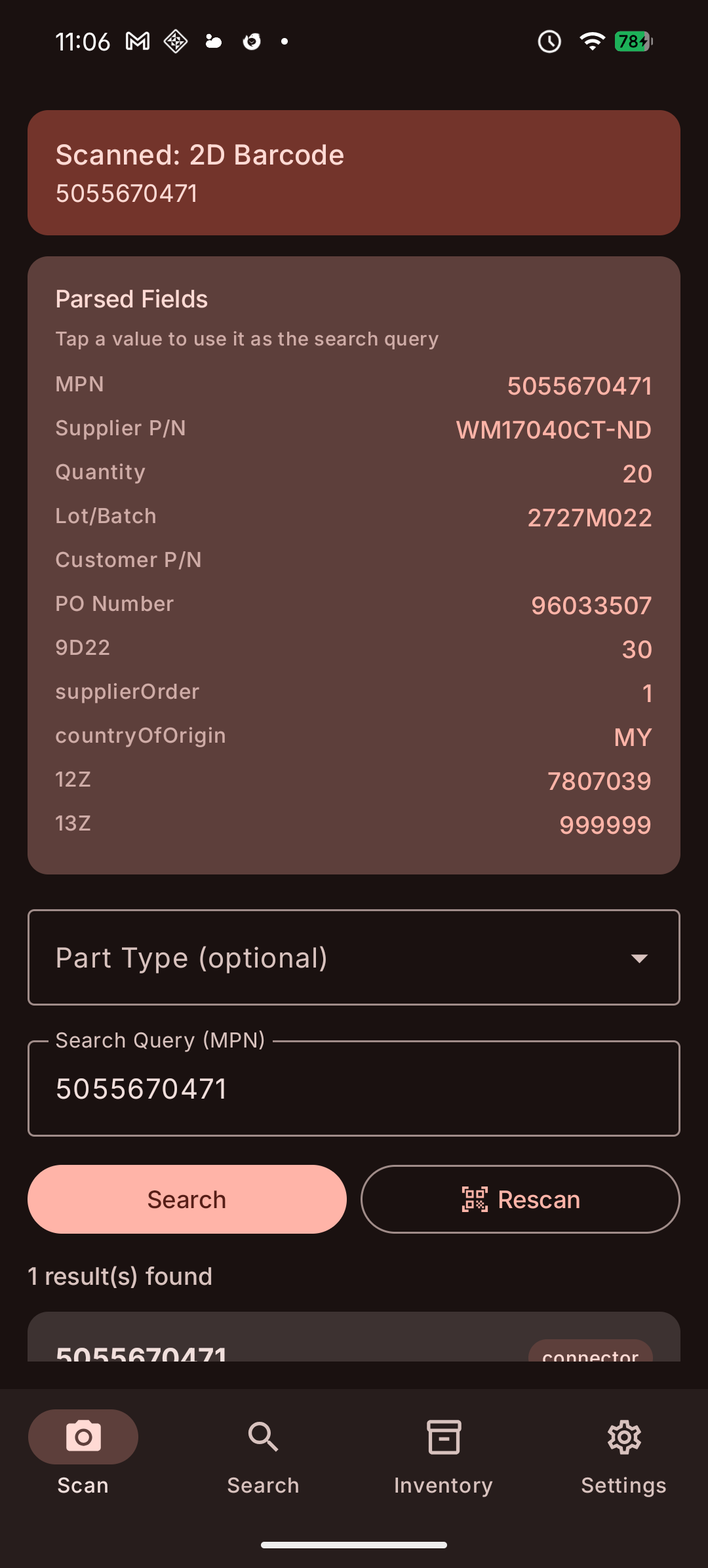Select the 13Z value 999999
Image resolution: width=708 pixels, height=1568 pixels.
[604, 825]
